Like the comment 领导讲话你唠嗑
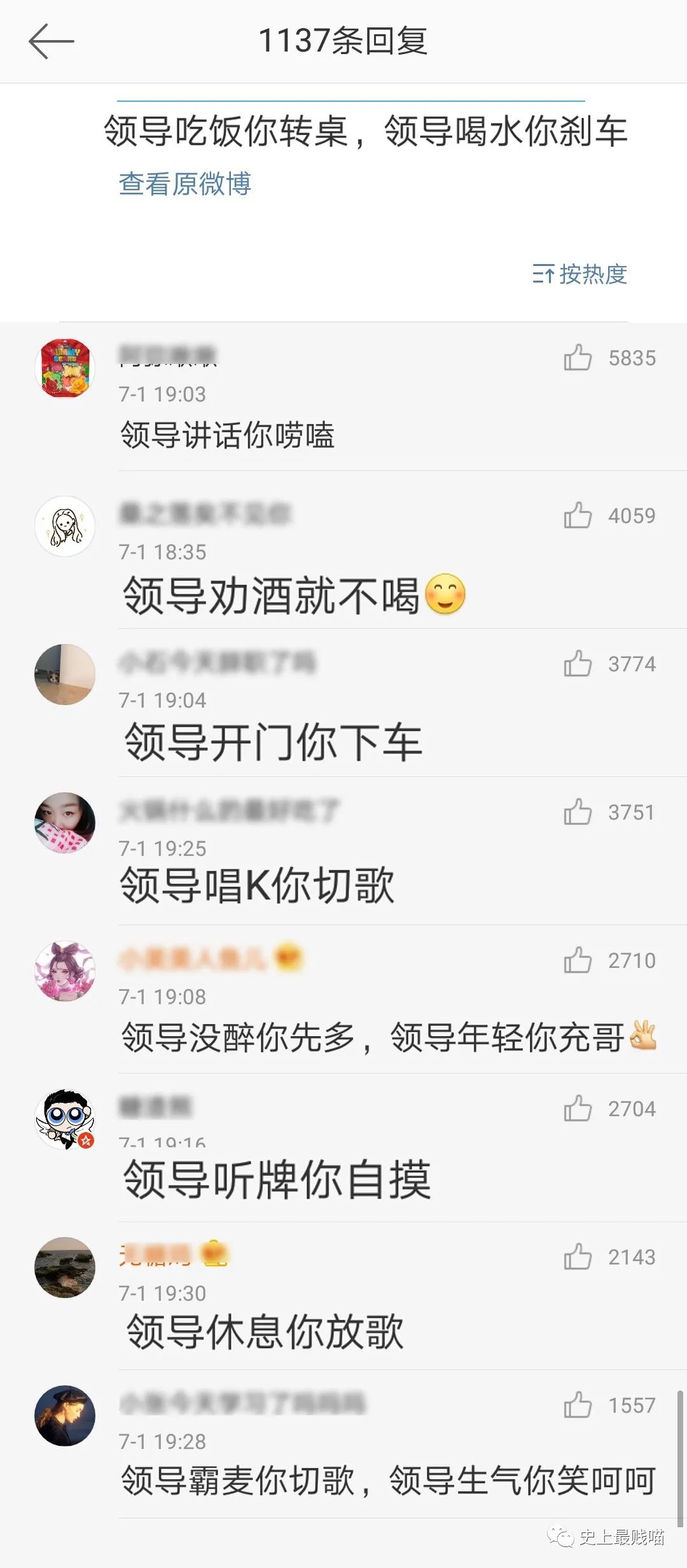Screen dimensions: 687x1568 (x=579, y=358)
